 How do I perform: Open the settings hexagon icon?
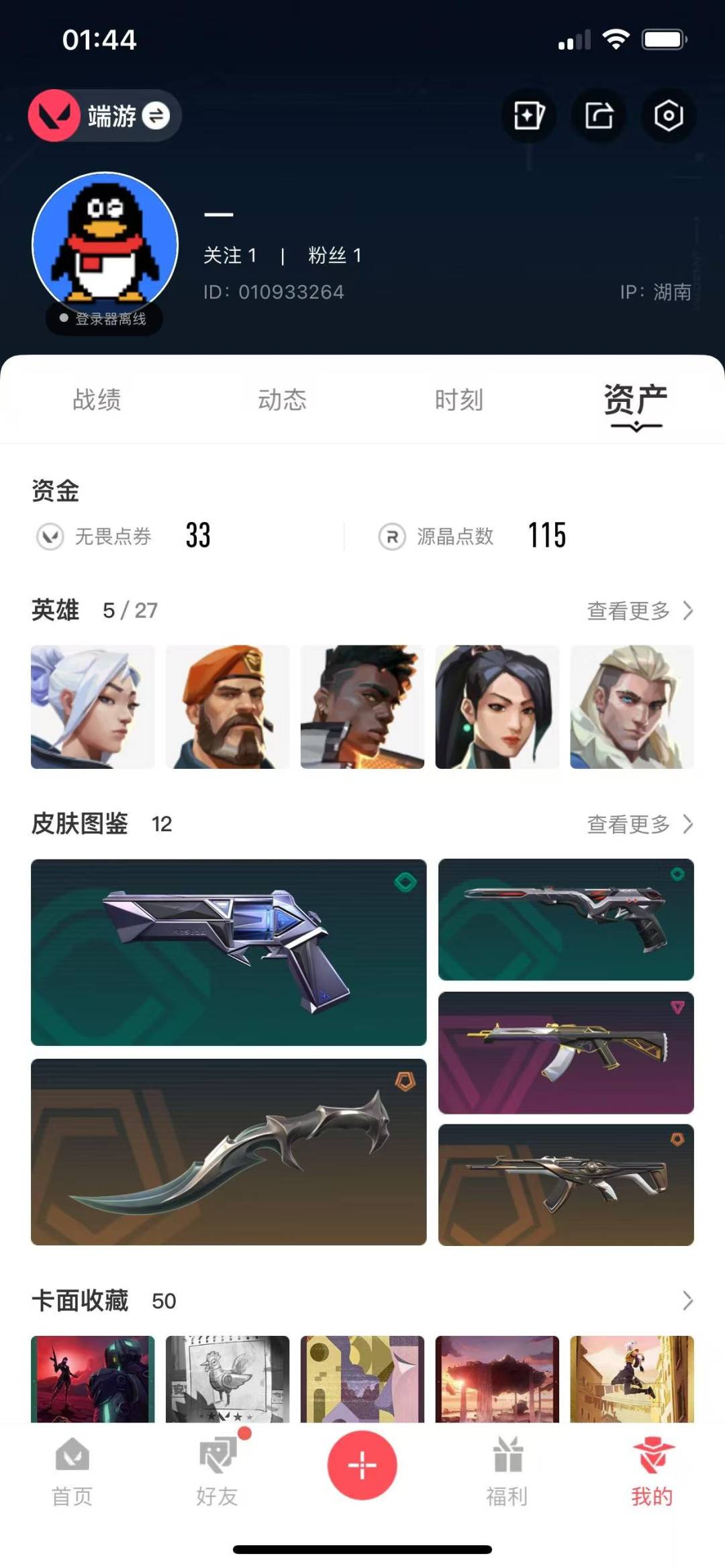pyautogui.click(x=668, y=116)
